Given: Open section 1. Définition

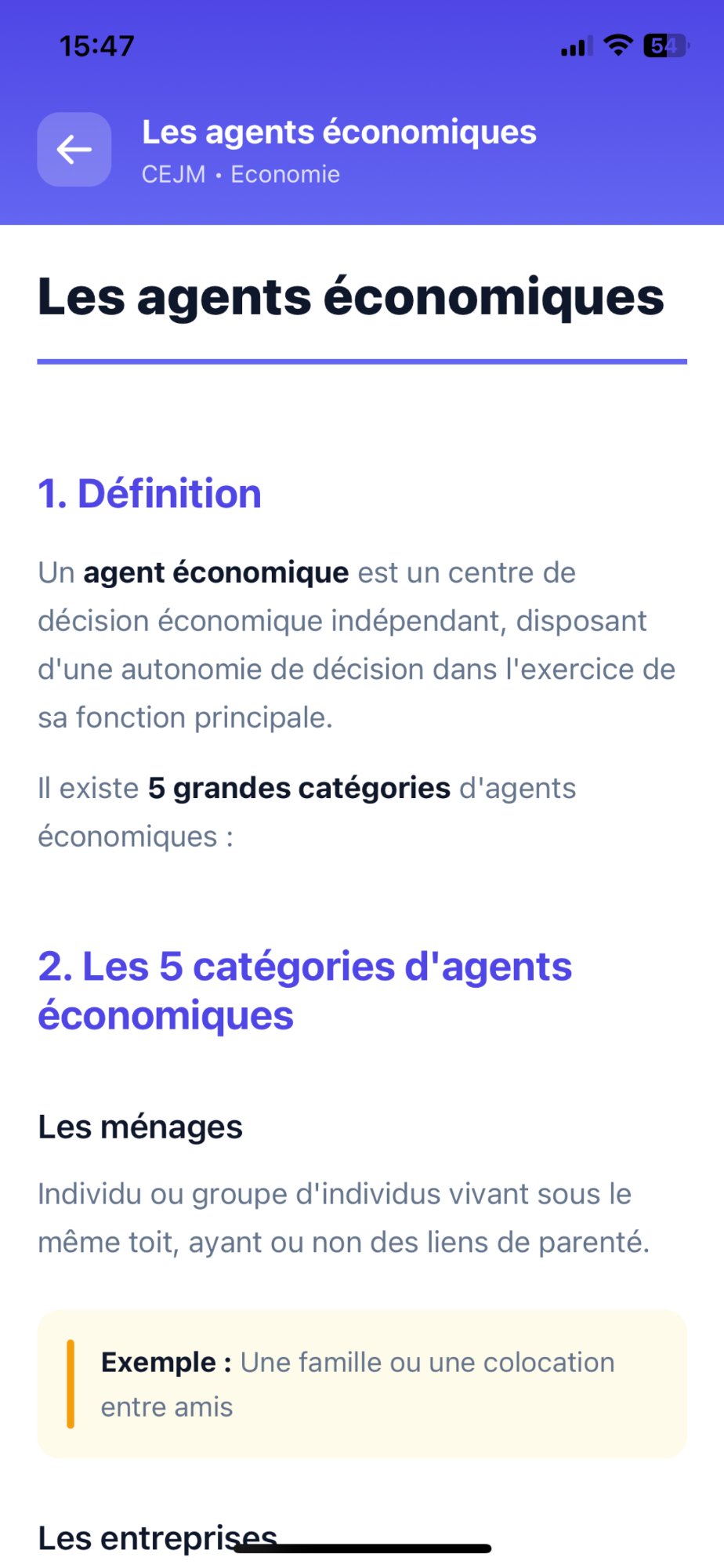Looking at the screenshot, I should 149,494.
